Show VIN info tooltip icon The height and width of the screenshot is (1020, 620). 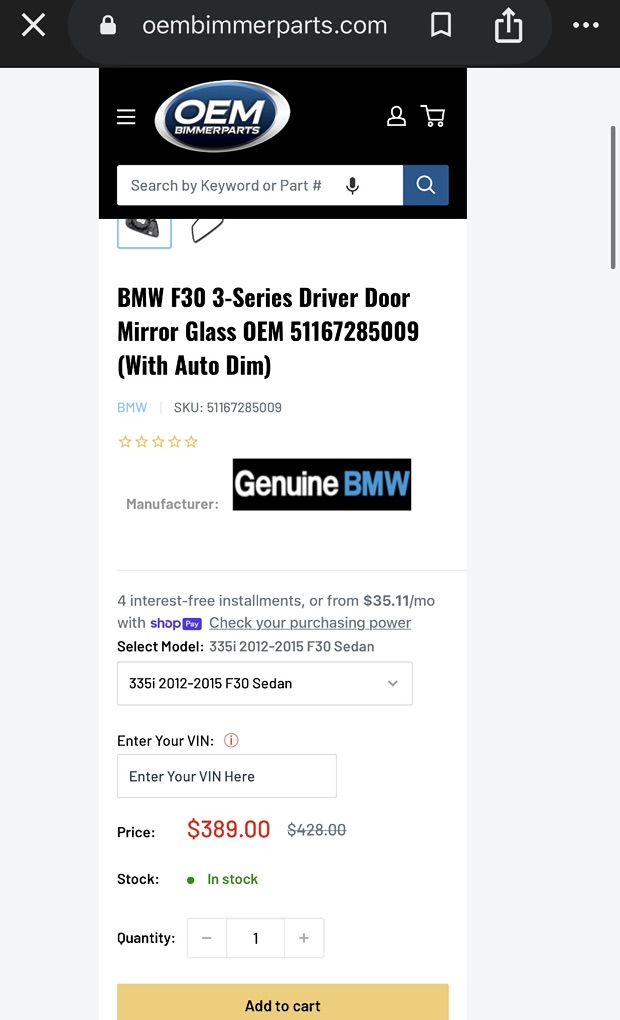coord(231,741)
